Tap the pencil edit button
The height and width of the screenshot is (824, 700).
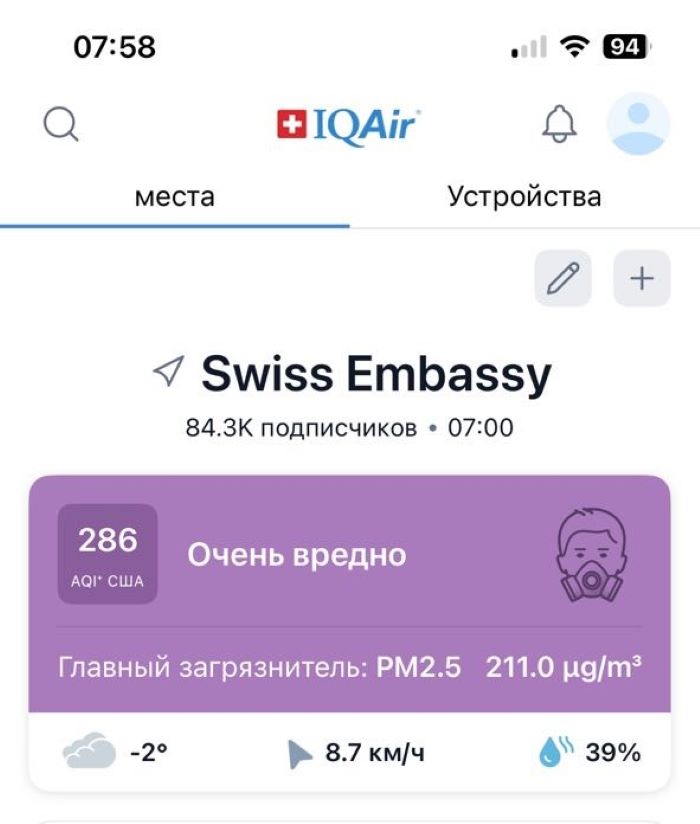coord(563,278)
